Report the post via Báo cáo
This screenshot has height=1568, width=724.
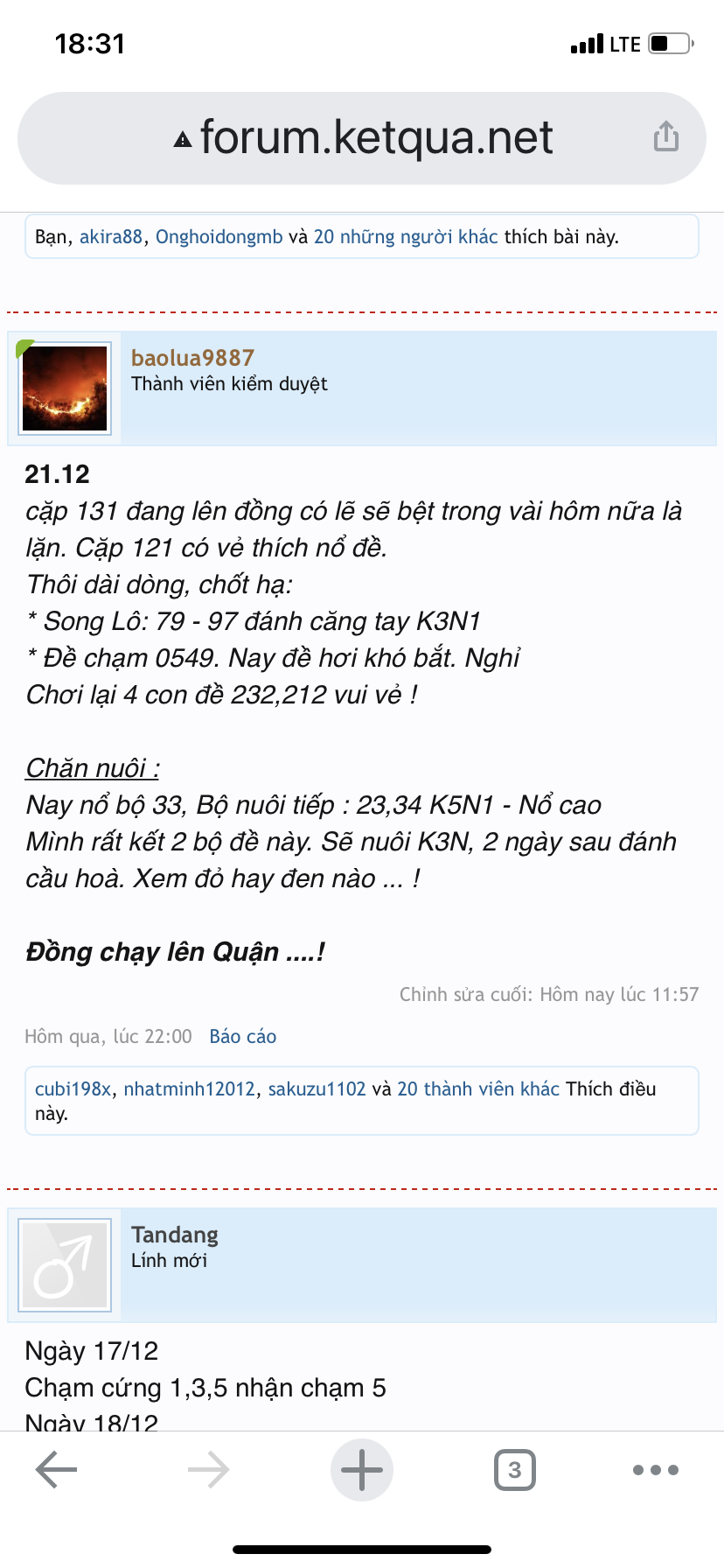click(243, 1036)
